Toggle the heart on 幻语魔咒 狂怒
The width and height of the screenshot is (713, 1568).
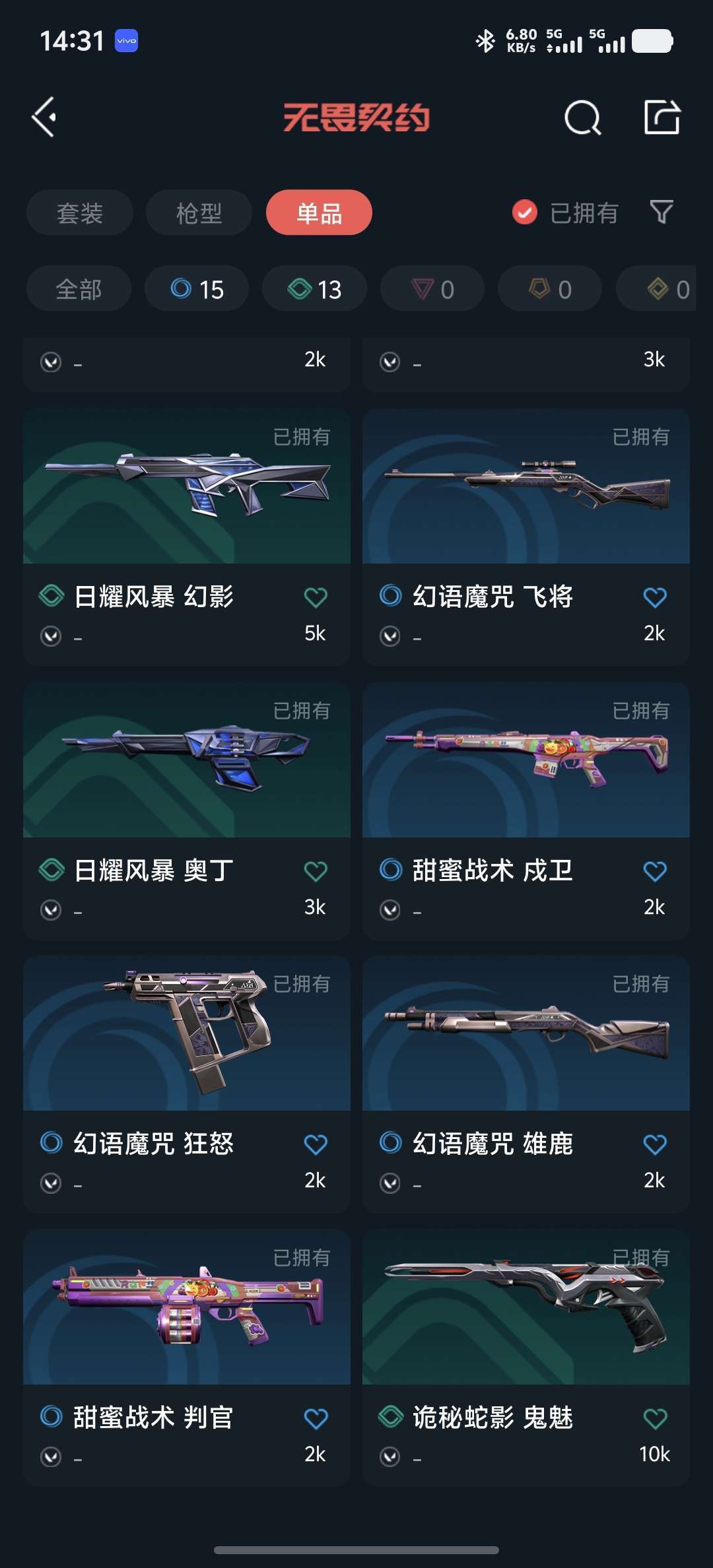[315, 1144]
